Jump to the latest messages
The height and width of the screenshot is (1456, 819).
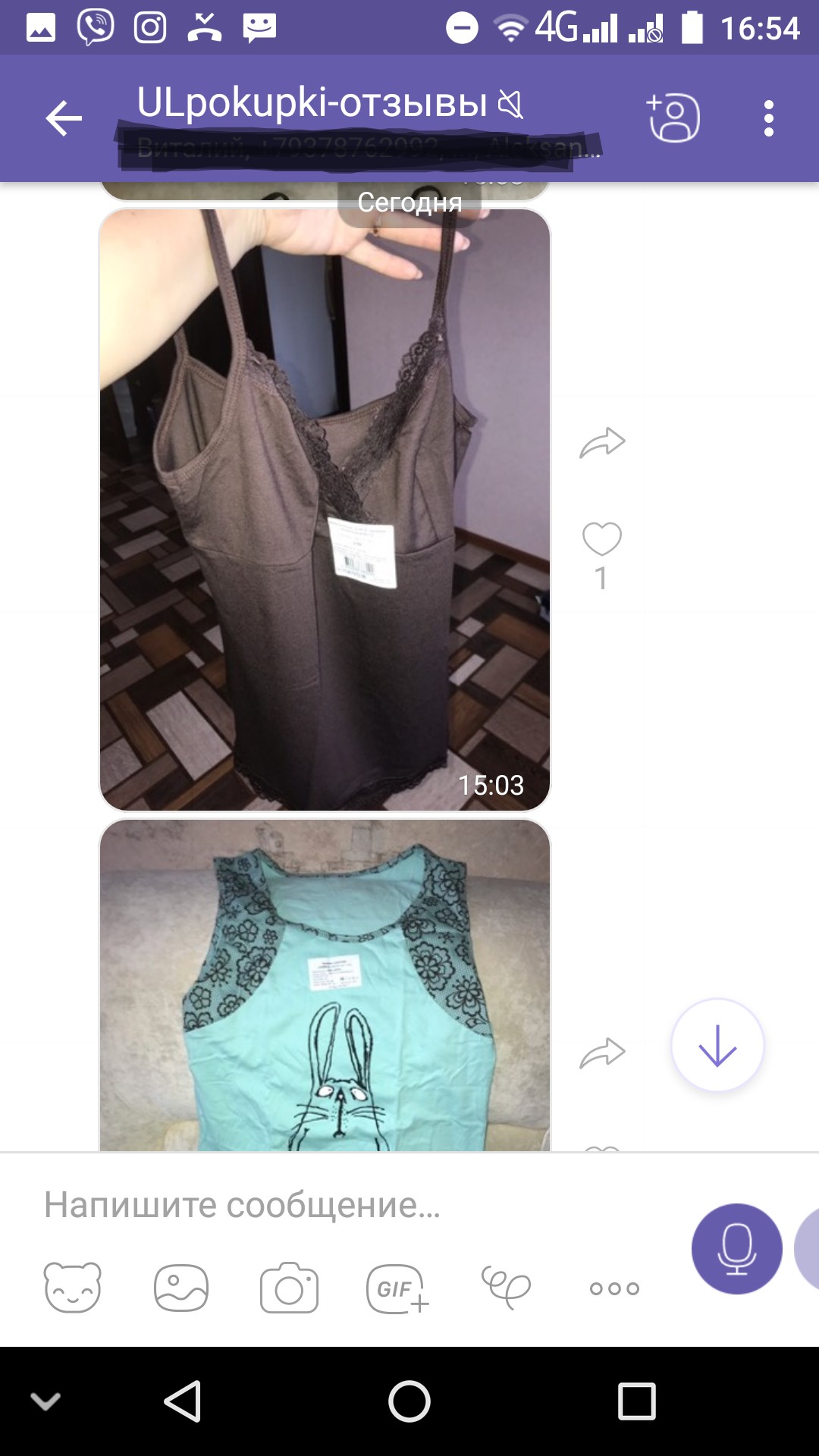717,1046
